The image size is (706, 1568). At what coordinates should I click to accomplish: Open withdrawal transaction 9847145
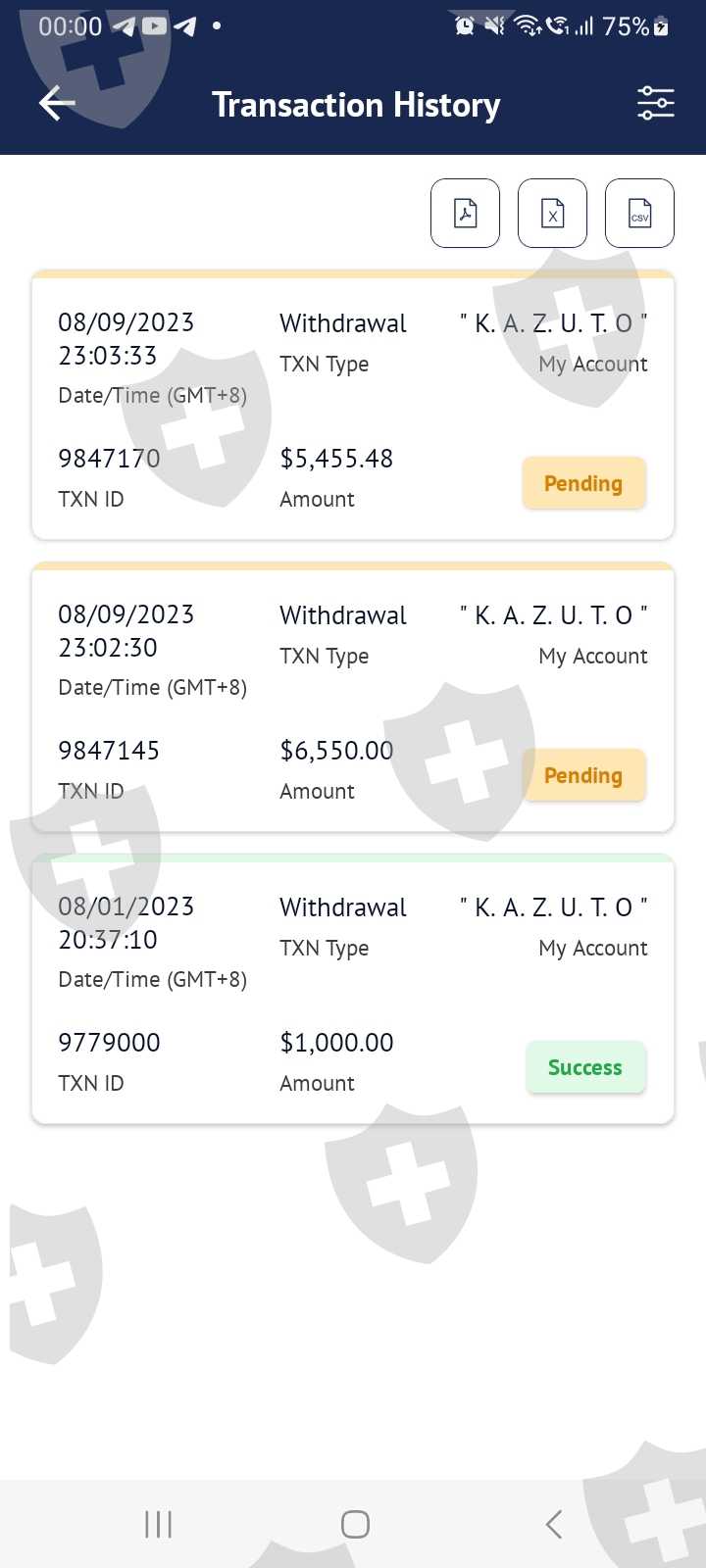[x=353, y=699]
